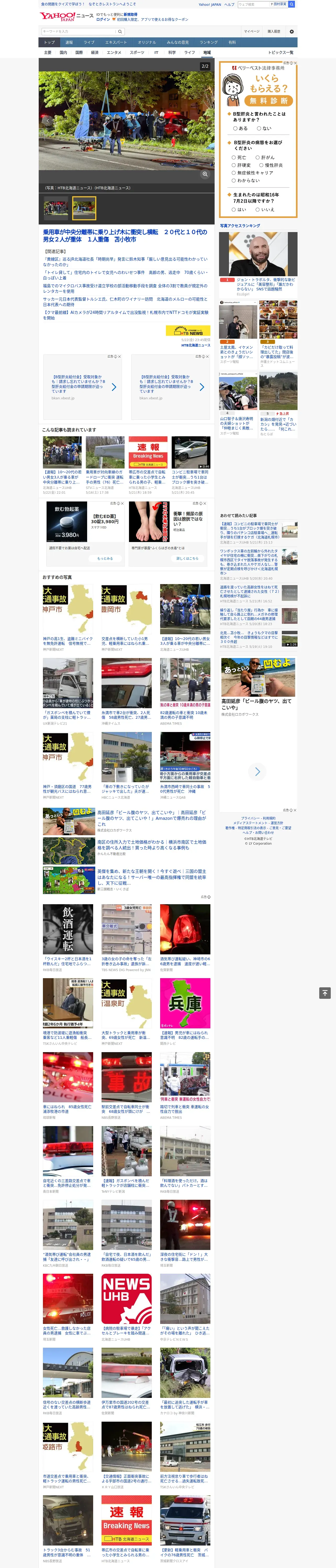Screen dimensions: 336x1568
Task: Switch to the ランキング tab
Action: pos(209,43)
